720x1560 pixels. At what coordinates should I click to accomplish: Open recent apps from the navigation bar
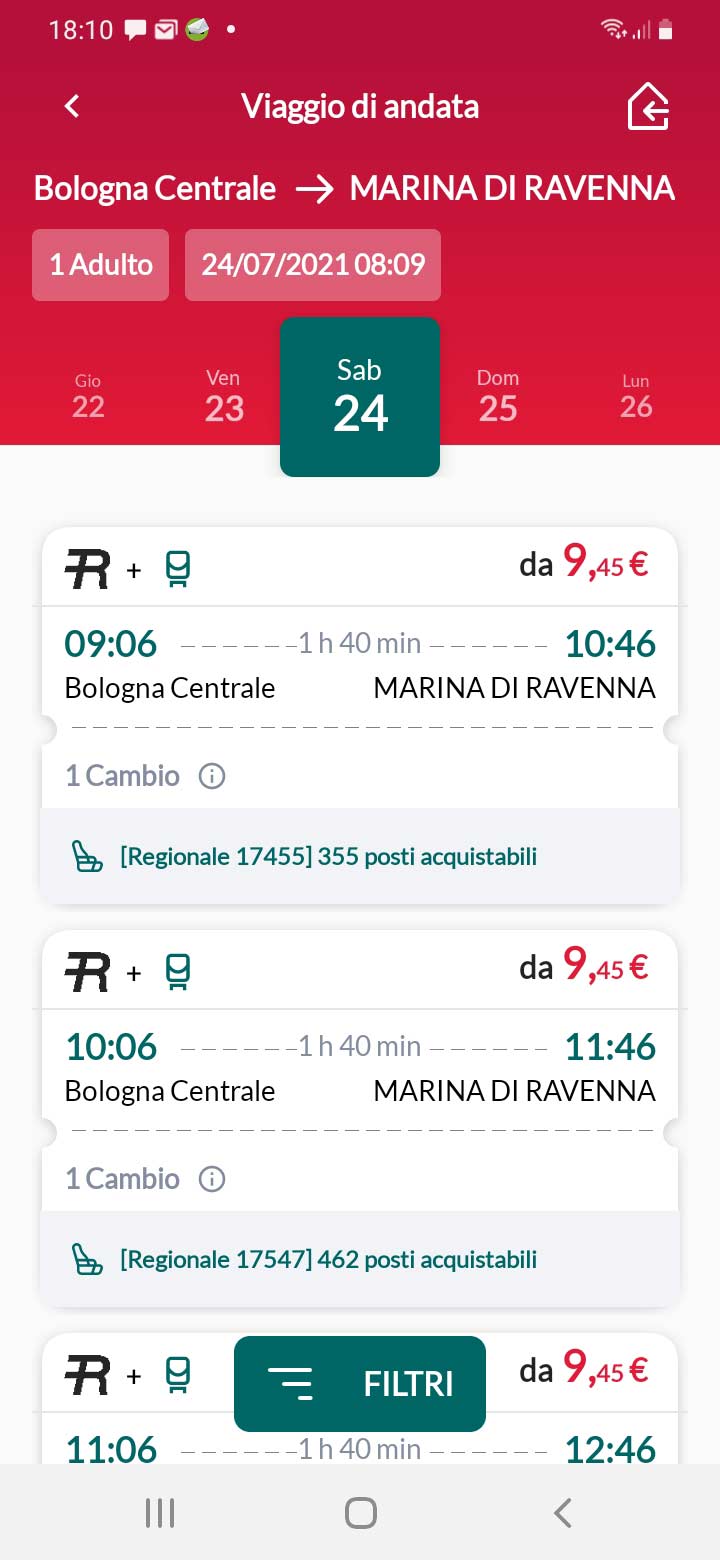pyautogui.click(x=160, y=1513)
